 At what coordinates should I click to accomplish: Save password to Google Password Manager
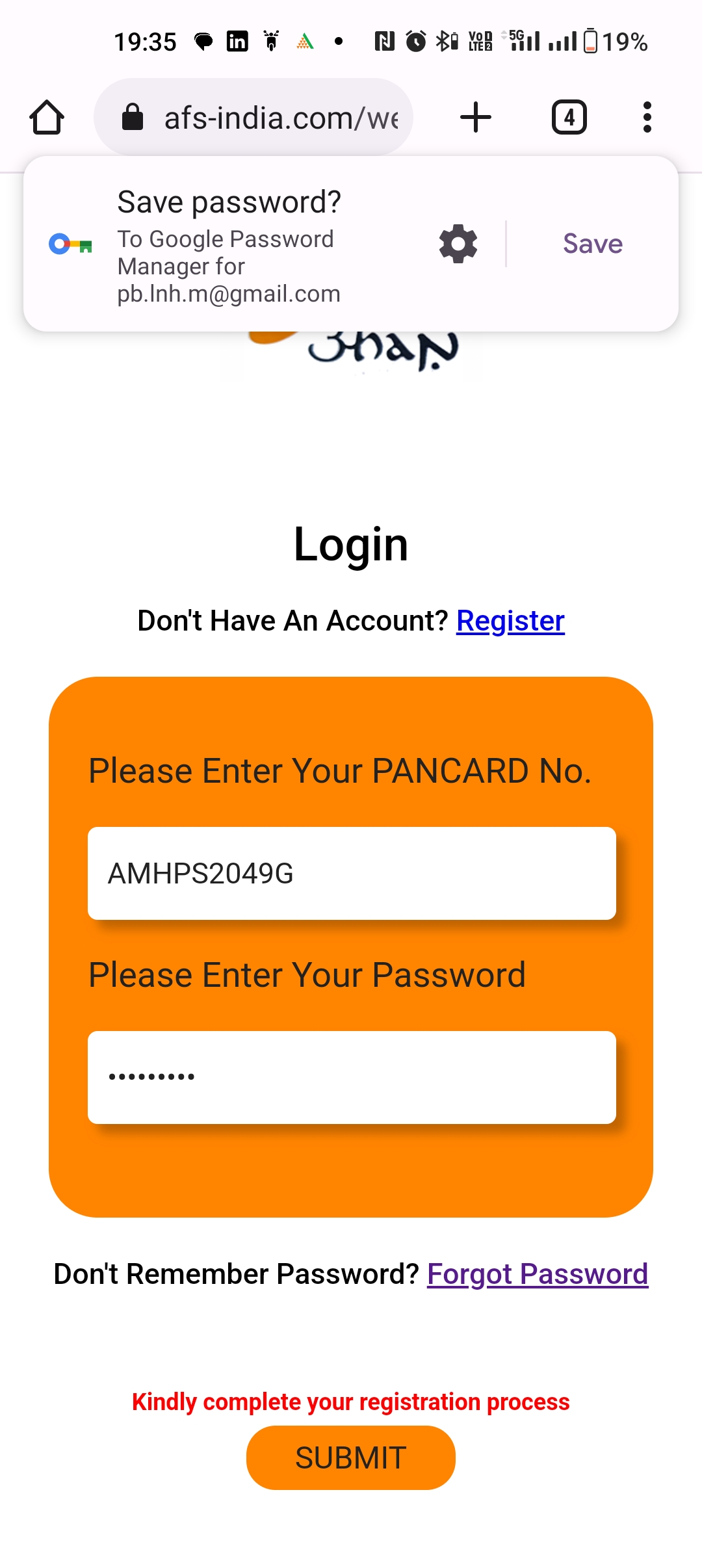pyautogui.click(x=593, y=244)
